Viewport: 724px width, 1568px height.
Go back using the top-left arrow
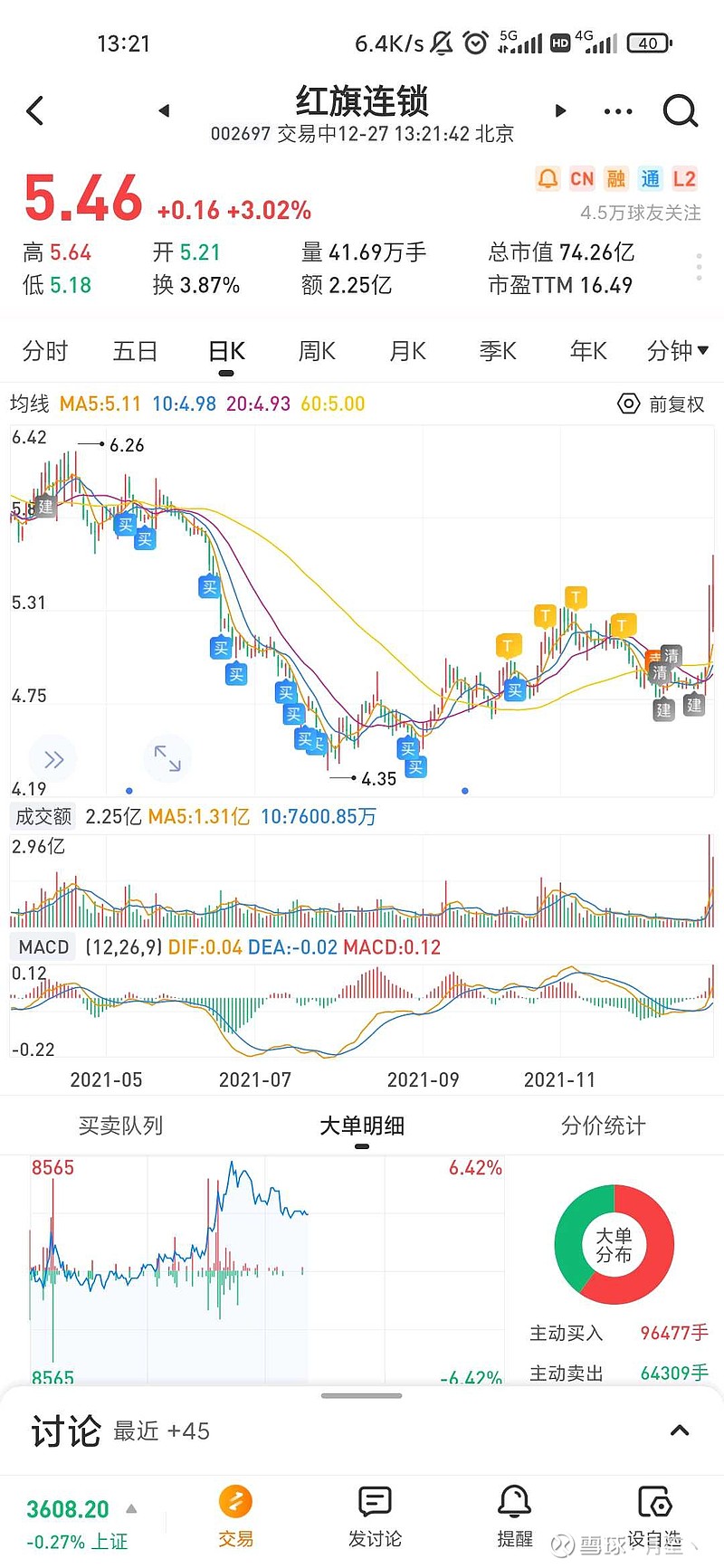pyautogui.click(x=35, y=111)
